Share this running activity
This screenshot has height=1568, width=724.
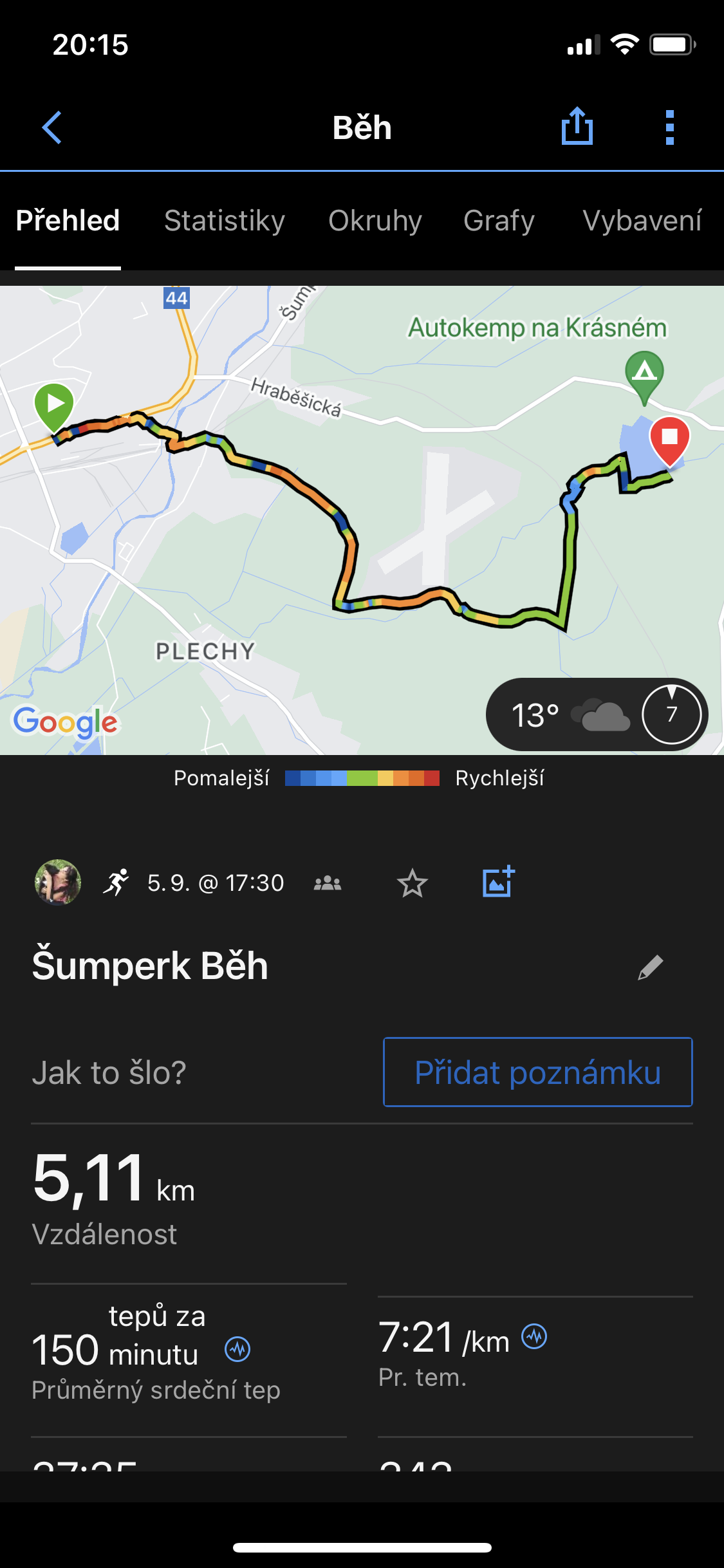[x=577, y=127]
